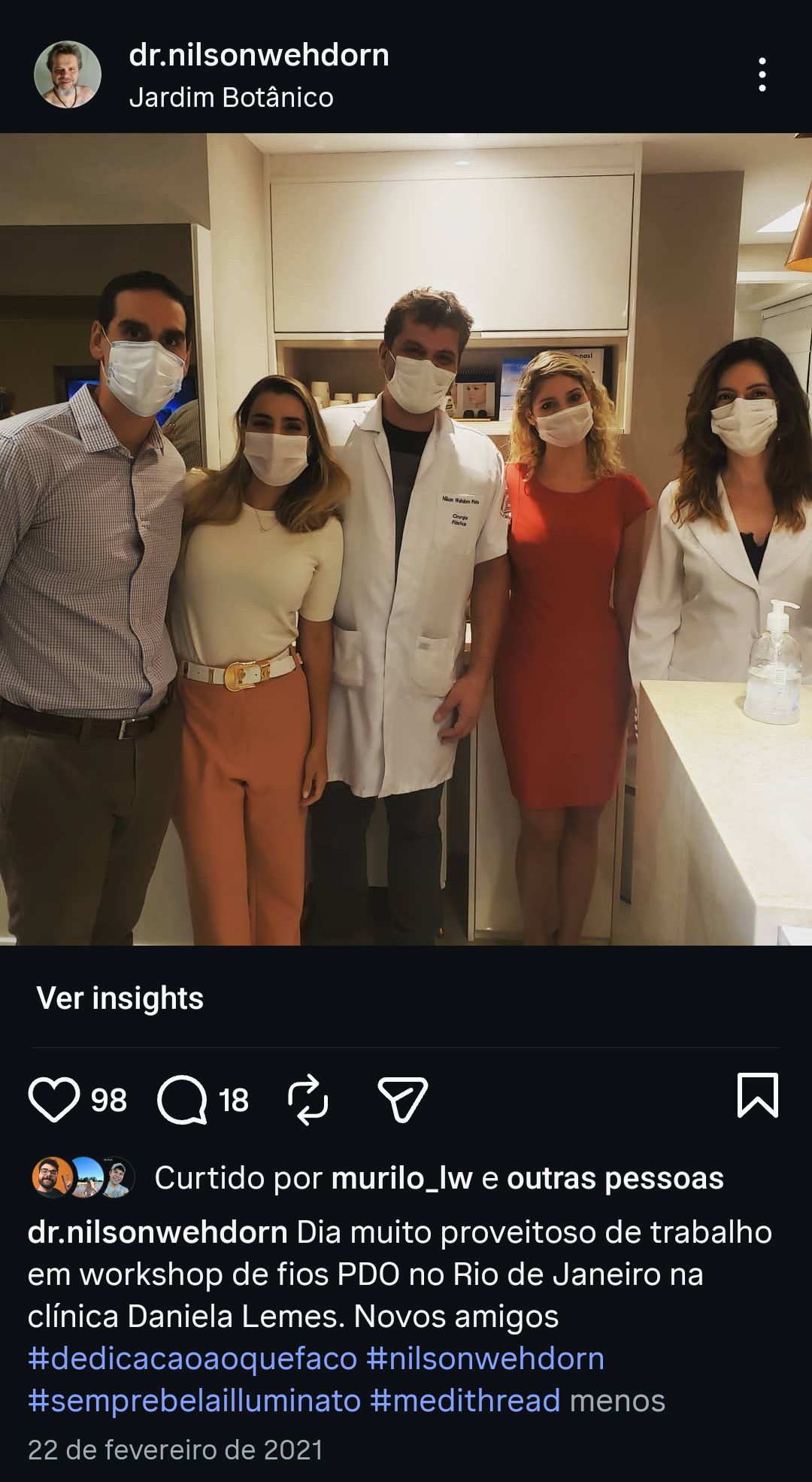
Task: Tap Ver insights
Action: click(120, 998)
